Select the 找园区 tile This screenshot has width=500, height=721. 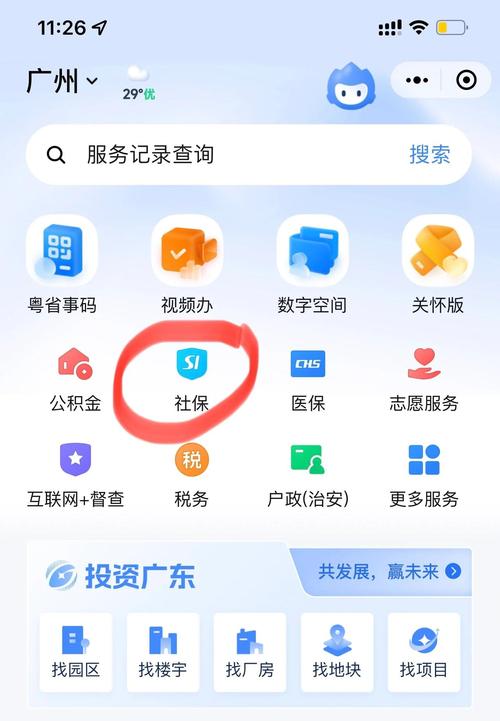pos(76,652)
